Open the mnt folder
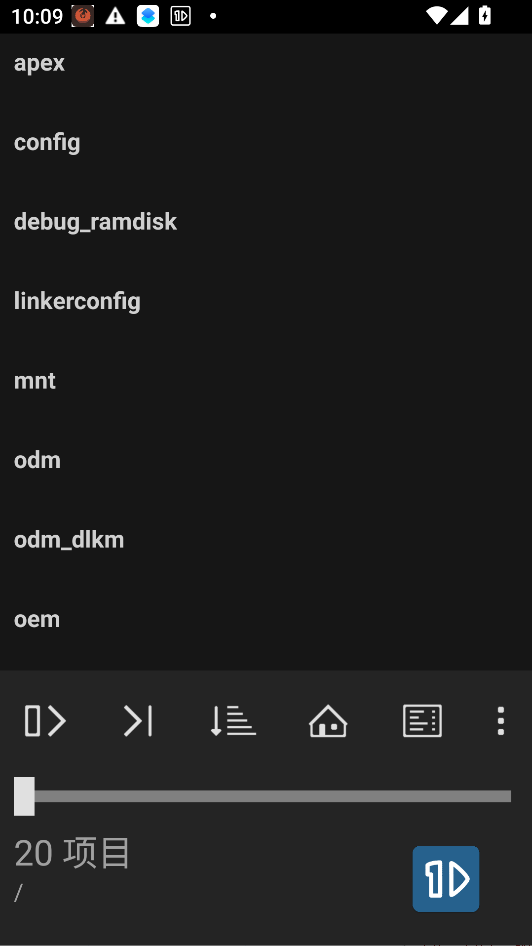Viewport: 532px width, 946px height. click(x=266, y=381)
